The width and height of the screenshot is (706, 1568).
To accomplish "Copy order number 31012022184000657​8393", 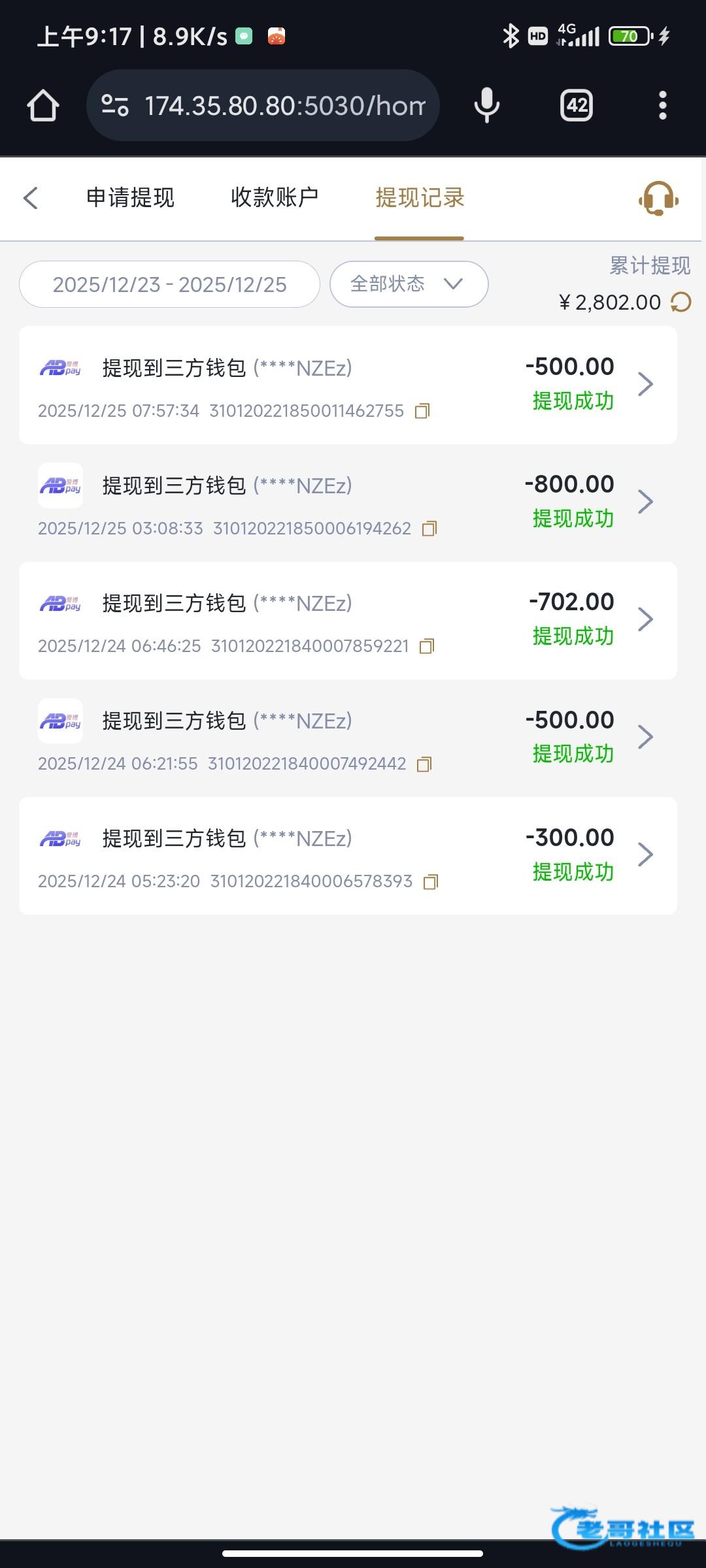I will 431,882.
